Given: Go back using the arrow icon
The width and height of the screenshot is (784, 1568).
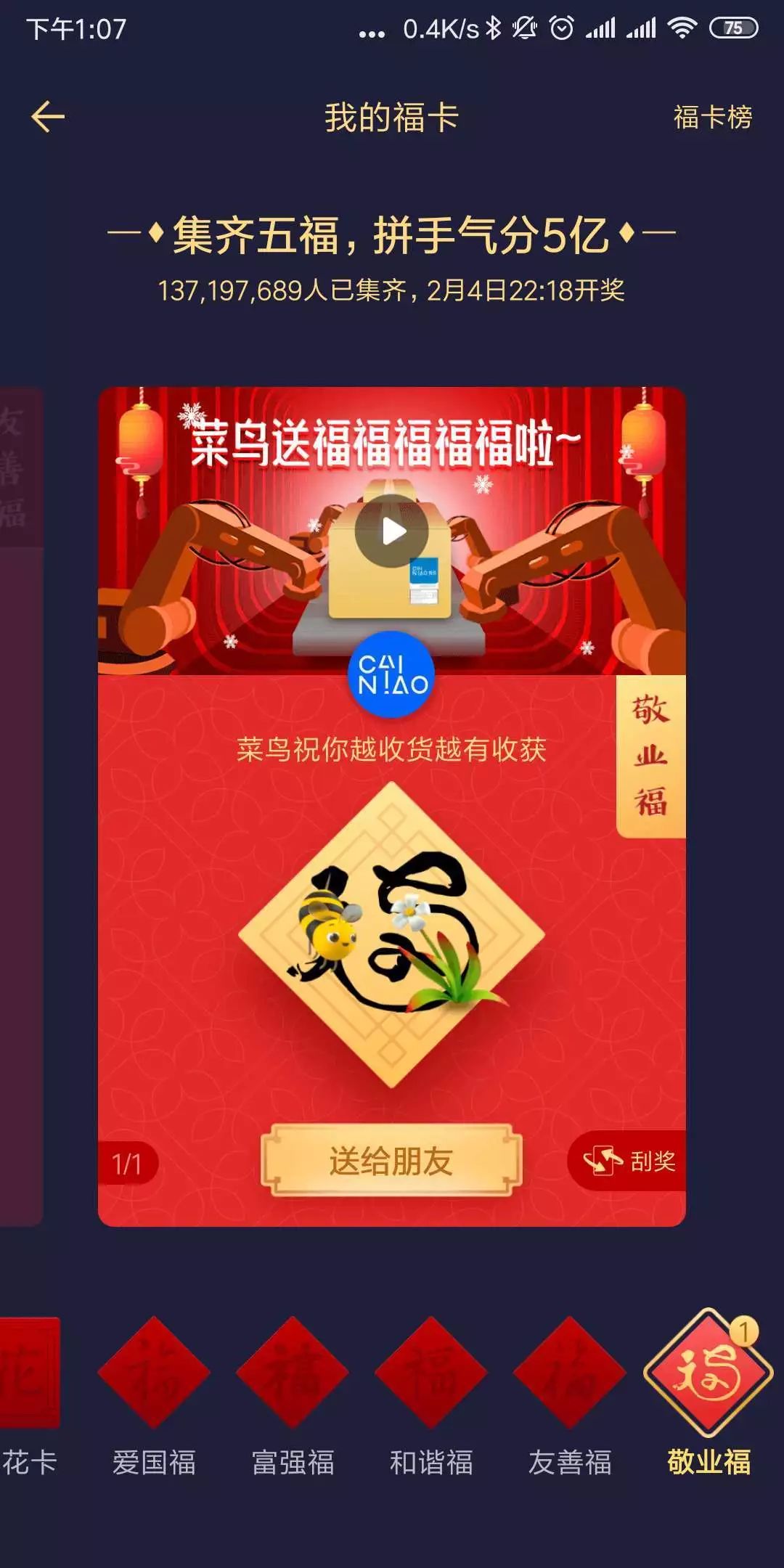Looking at the screenshot, I should (x=48, y=117).
